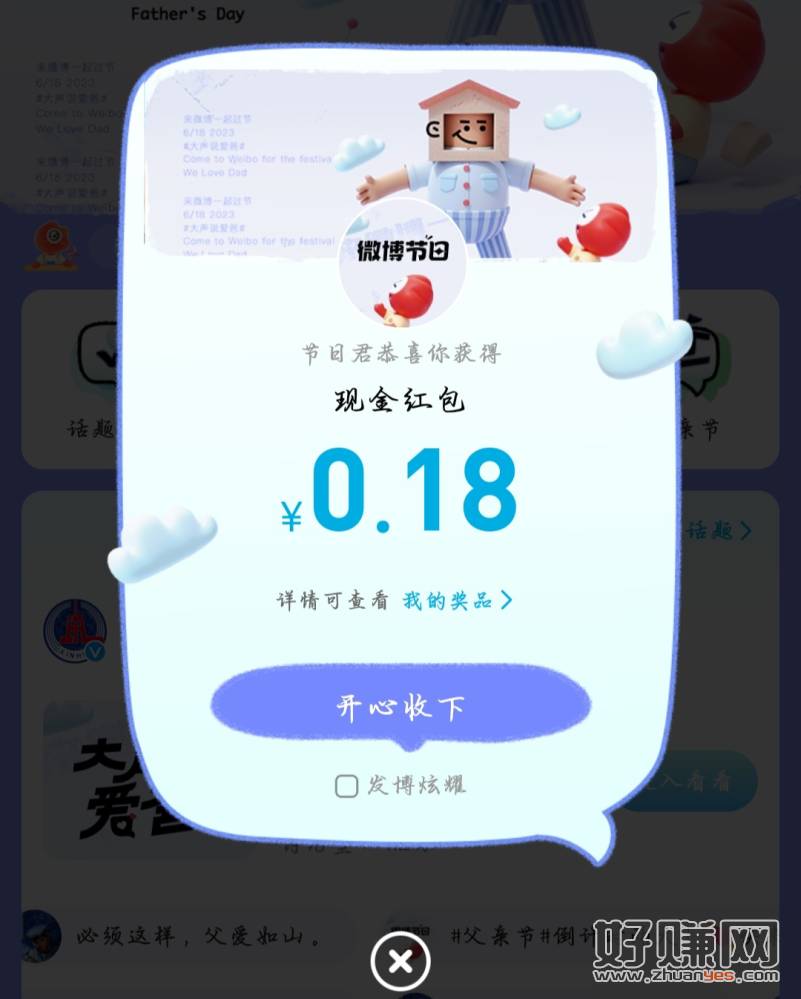Open the 我的奖品 link
Image resolution: width=801 pixels, height=999 pixels.
pos(456,600)
